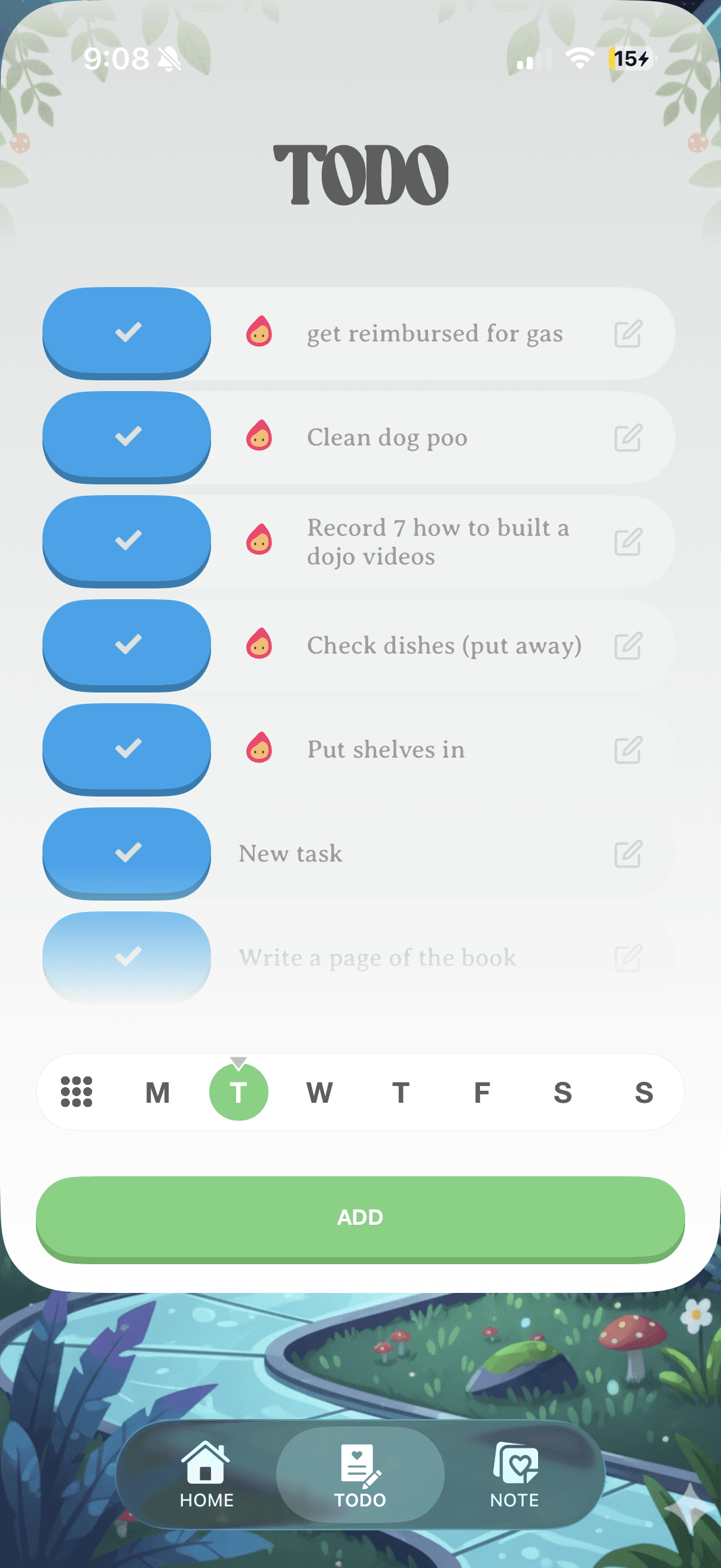Open the grid dots icon beside the weekday picker
Viewport: 721px width, 1568px height.
pos(80,1091)
